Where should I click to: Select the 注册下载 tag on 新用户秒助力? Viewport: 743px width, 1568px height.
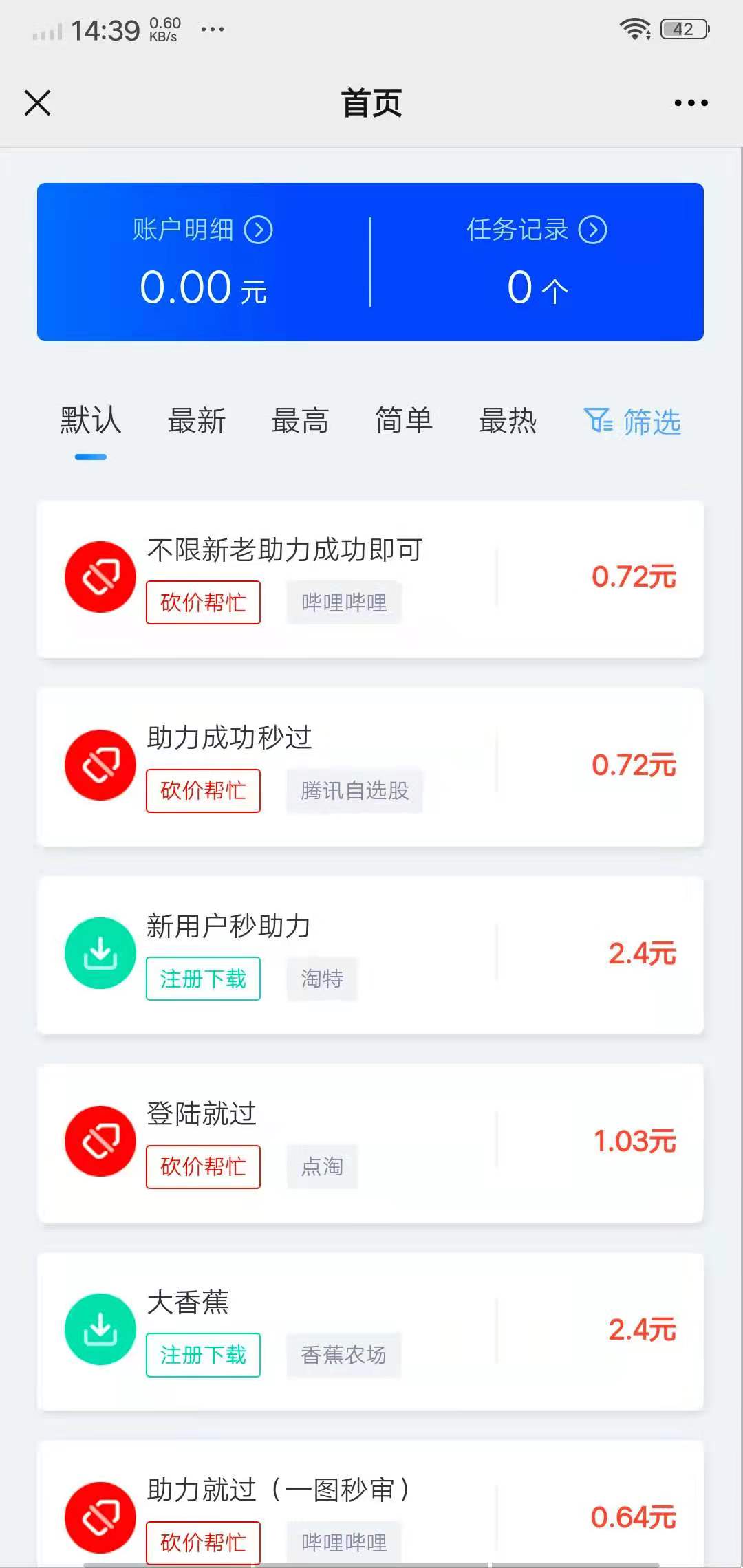203,979
